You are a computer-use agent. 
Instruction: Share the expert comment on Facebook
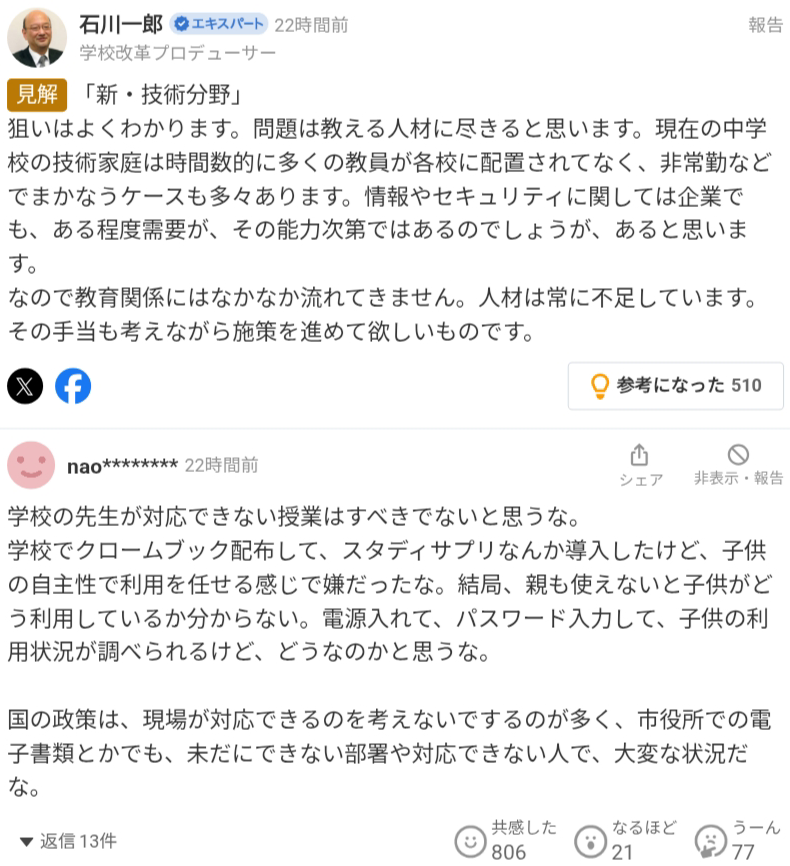[73, 385]
